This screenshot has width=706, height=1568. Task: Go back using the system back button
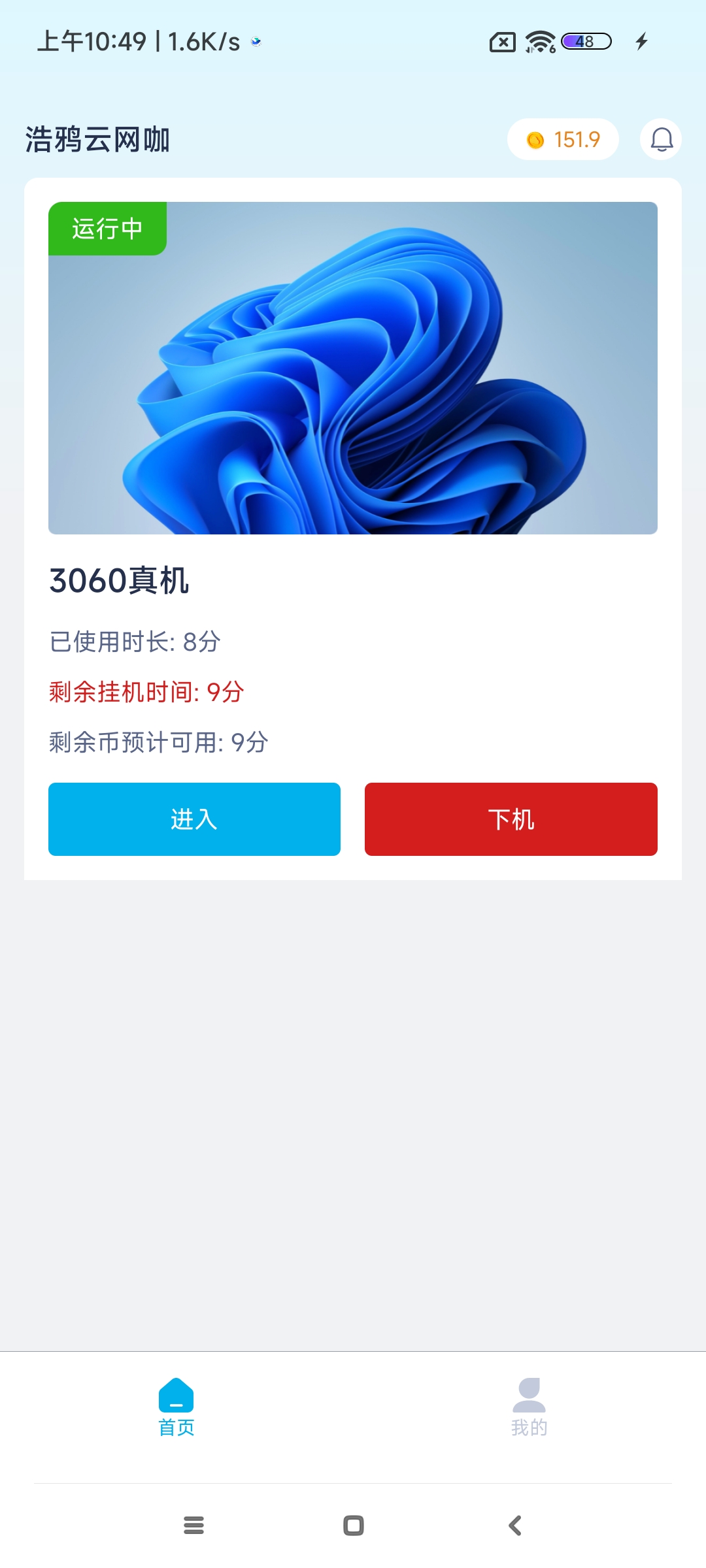[515, 1526]
